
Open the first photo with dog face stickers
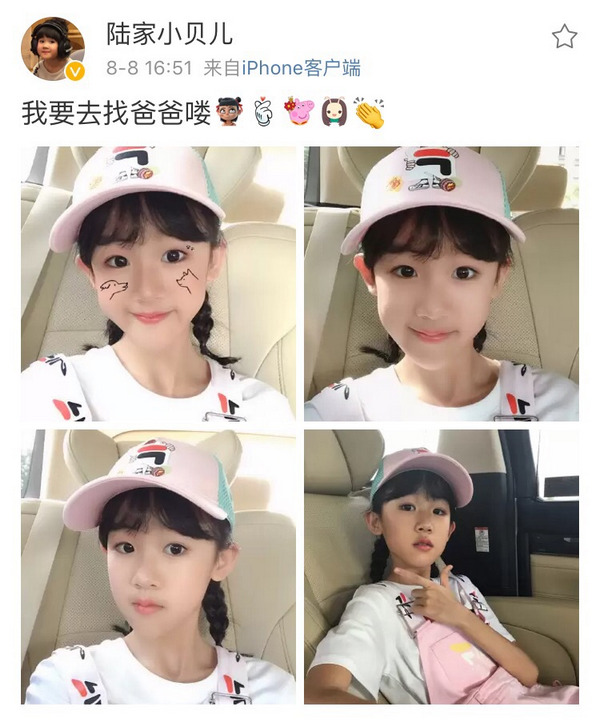click(x=158, y=283)
